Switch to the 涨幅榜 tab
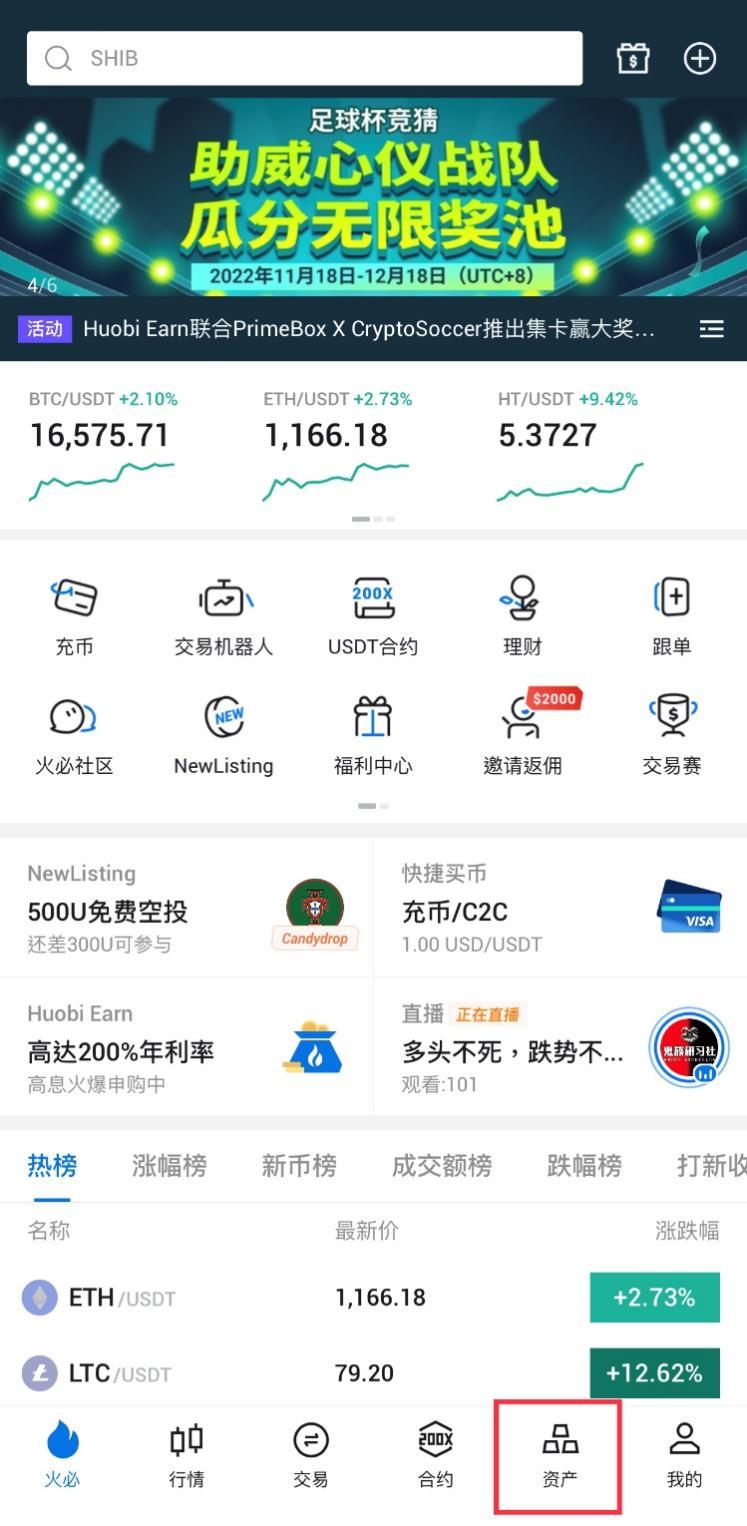This screenshot has height=1526, width=747. (x=169, y=1165)
